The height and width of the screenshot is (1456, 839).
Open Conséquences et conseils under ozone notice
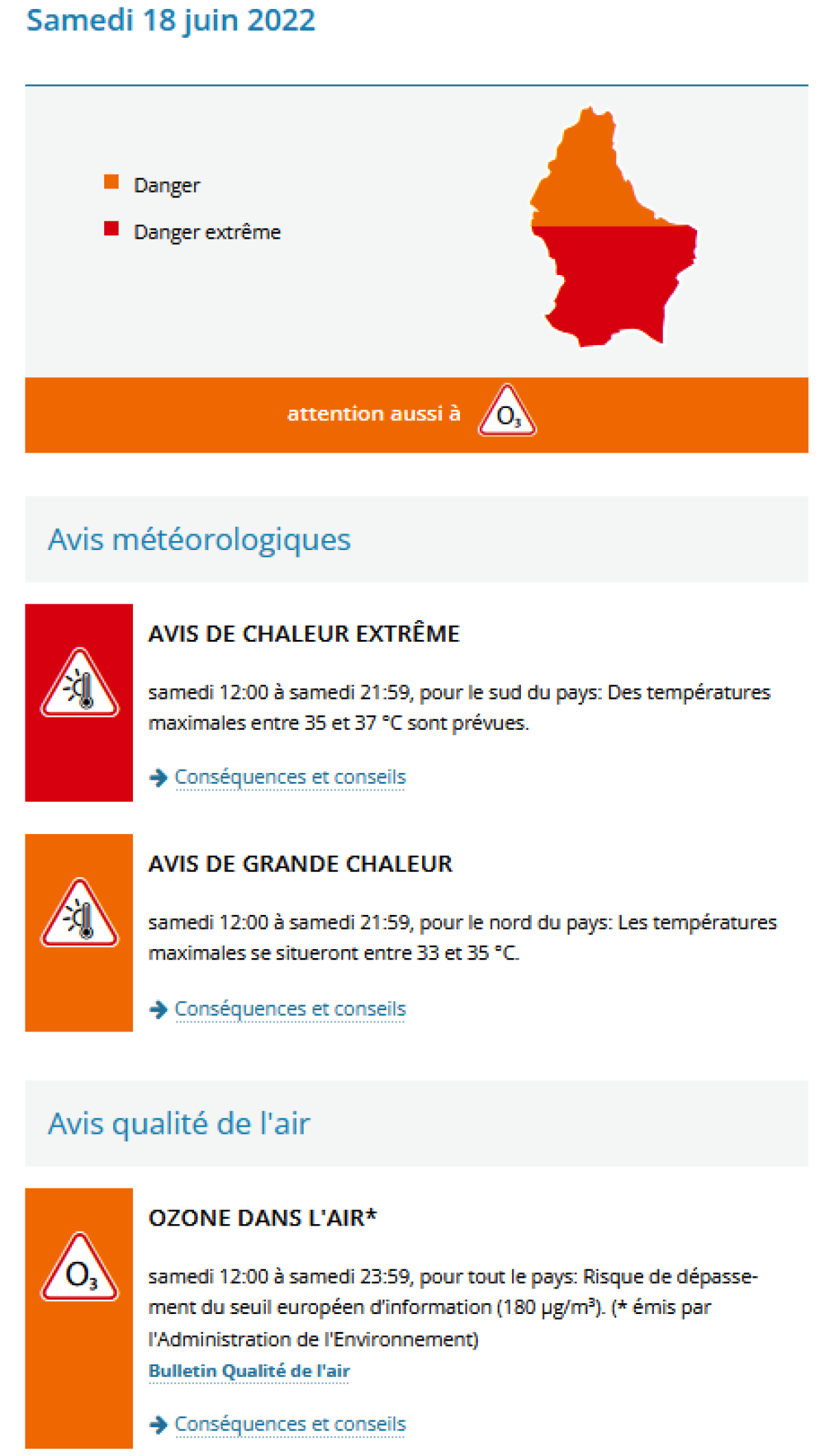pos(289,1424)
